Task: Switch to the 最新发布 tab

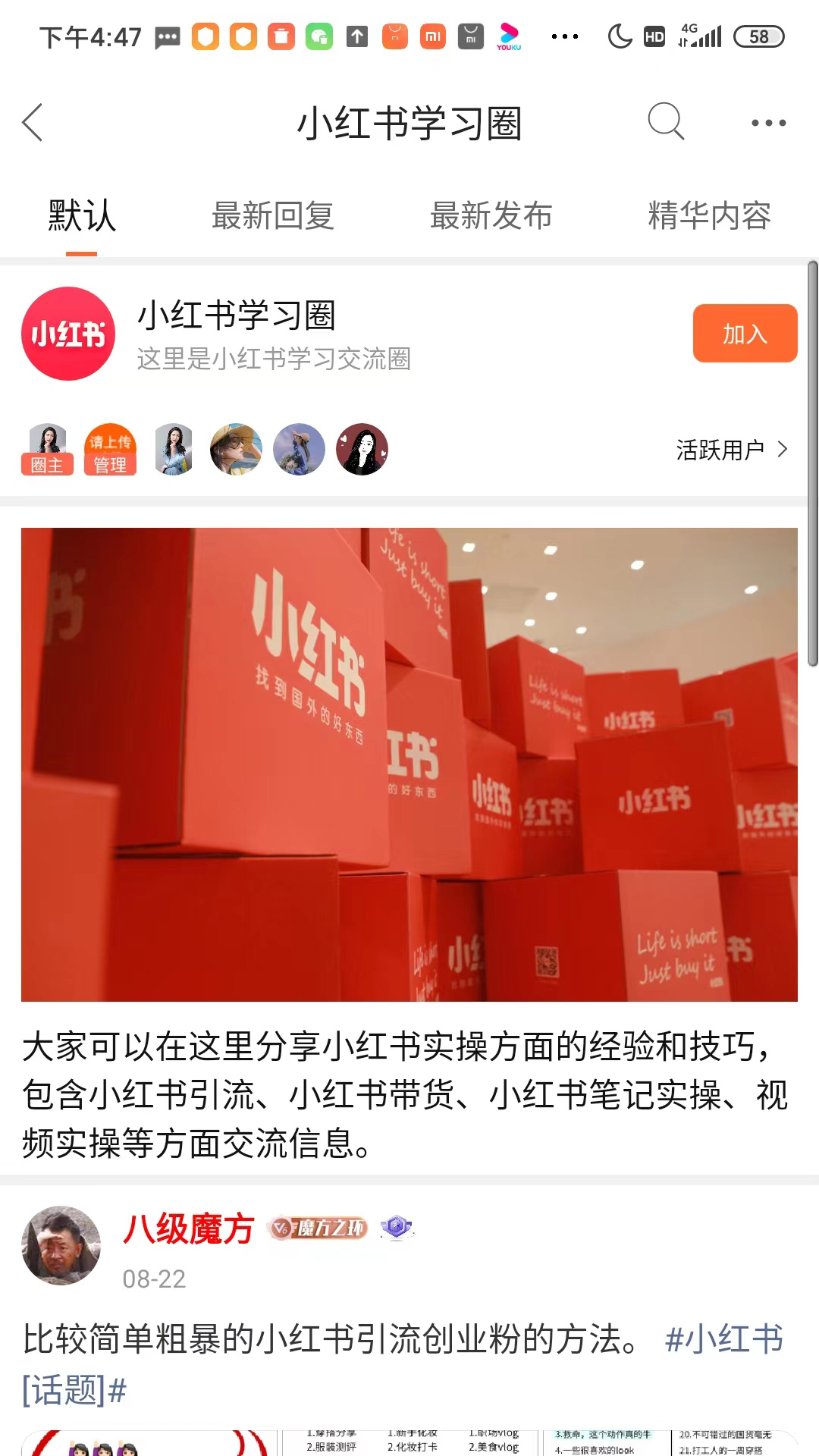Action: [x=491, y=216]
